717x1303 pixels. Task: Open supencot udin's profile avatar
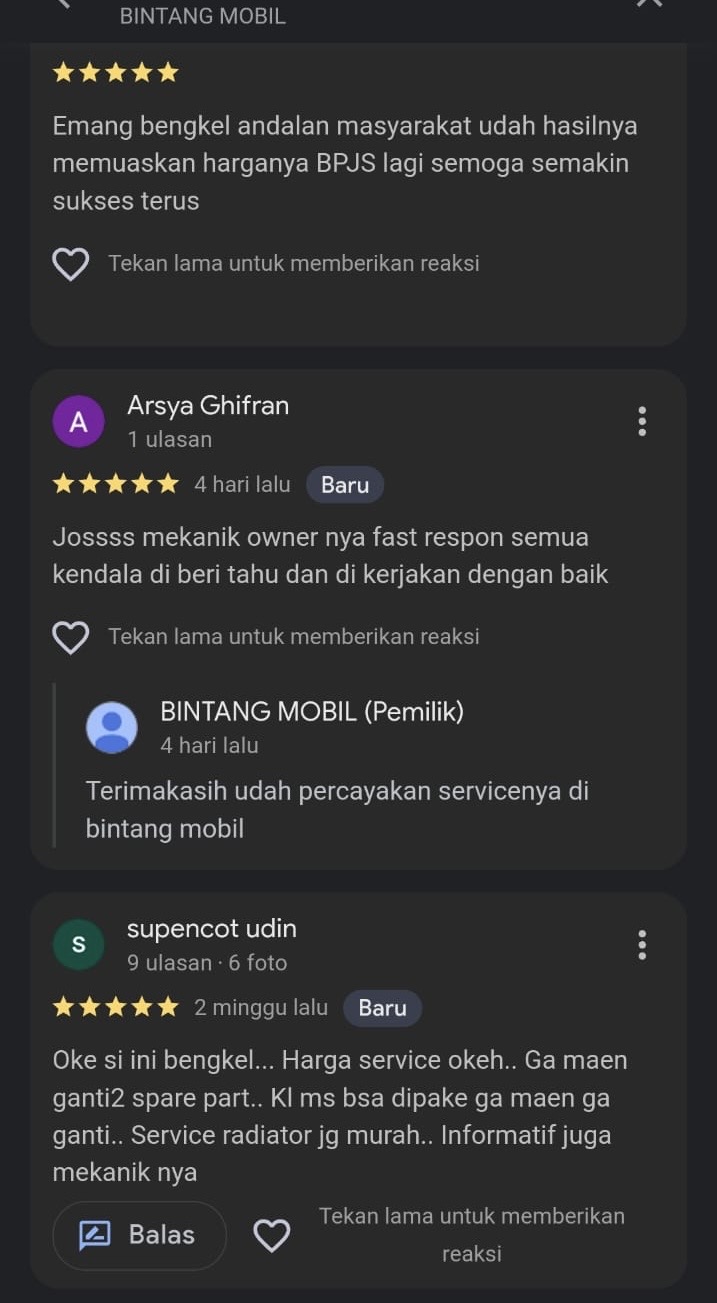point(78,945)
